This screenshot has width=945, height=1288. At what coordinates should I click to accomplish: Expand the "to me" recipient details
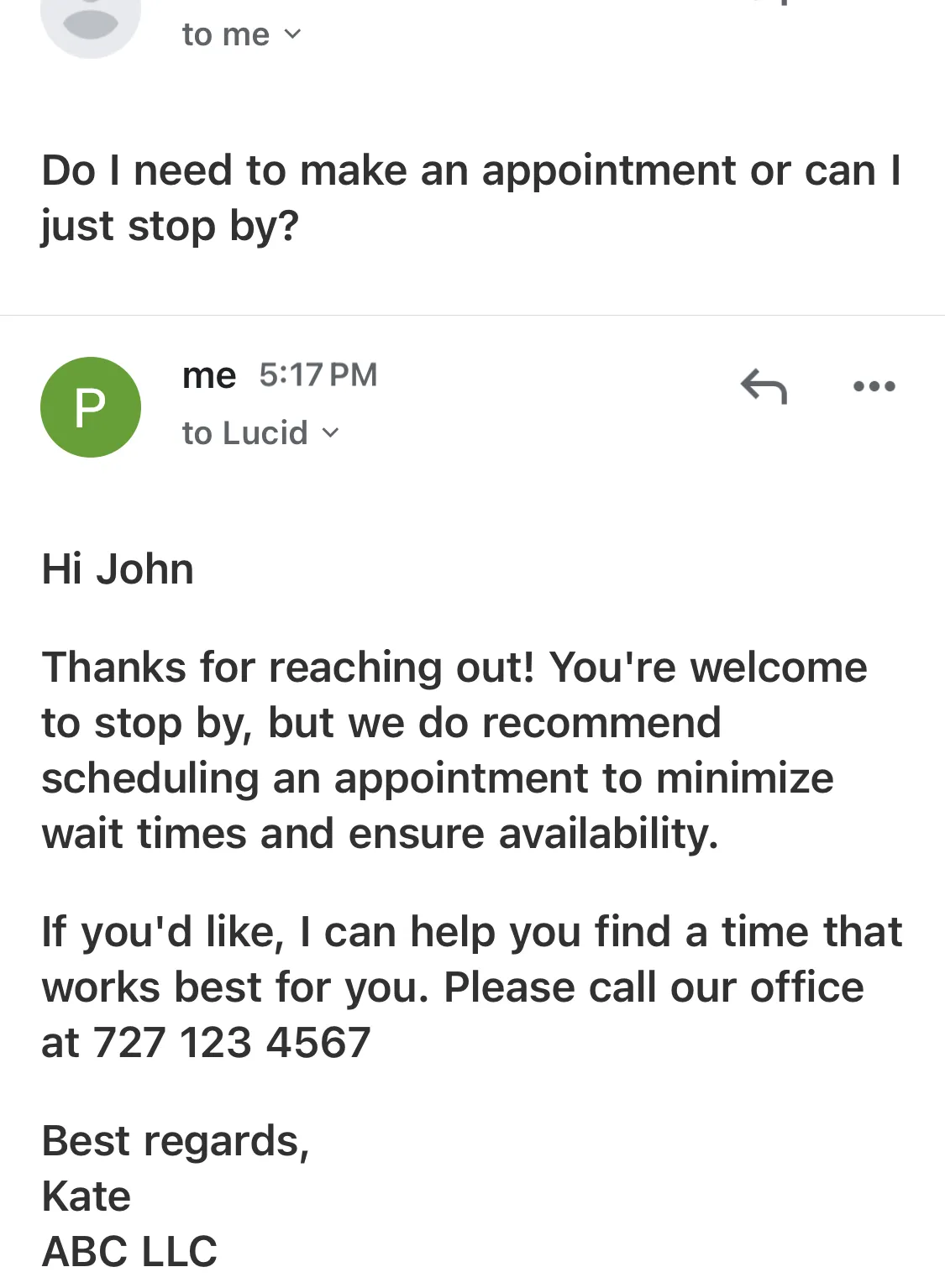click(x=241, y=35)
